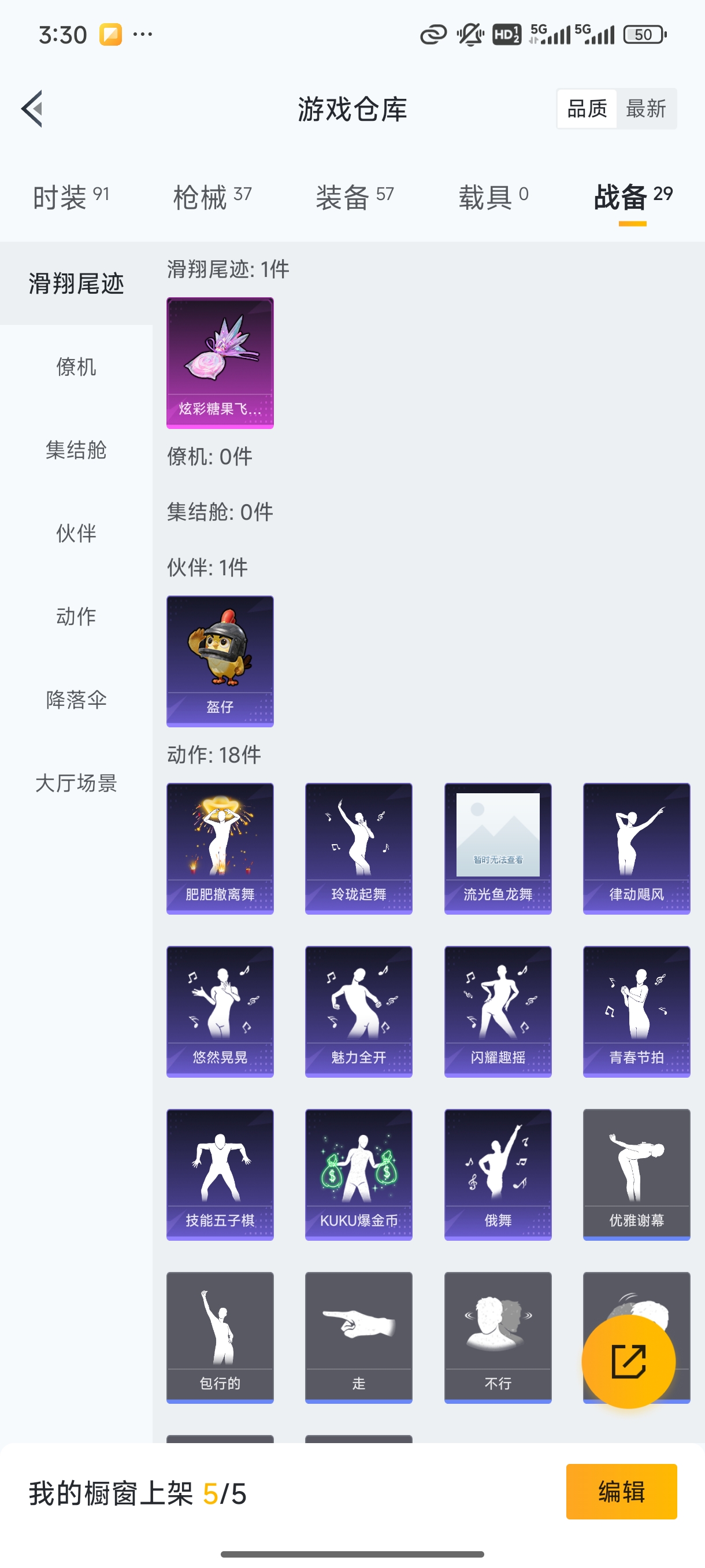Tap the back arrow to leave the warehouse
The width and height of the screenshot is (705, 1568).
click(31, 108)
